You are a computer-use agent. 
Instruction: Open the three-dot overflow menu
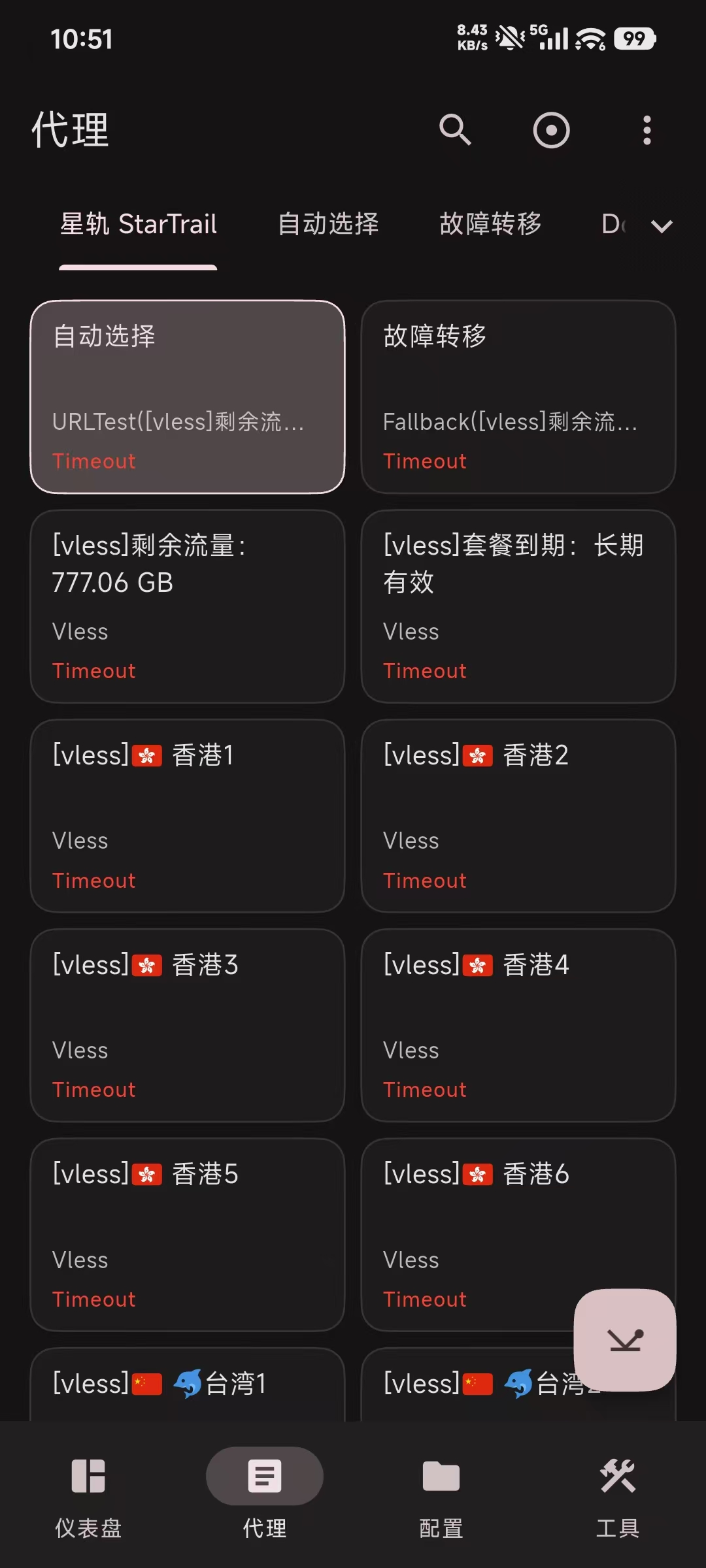click(647, 130)
